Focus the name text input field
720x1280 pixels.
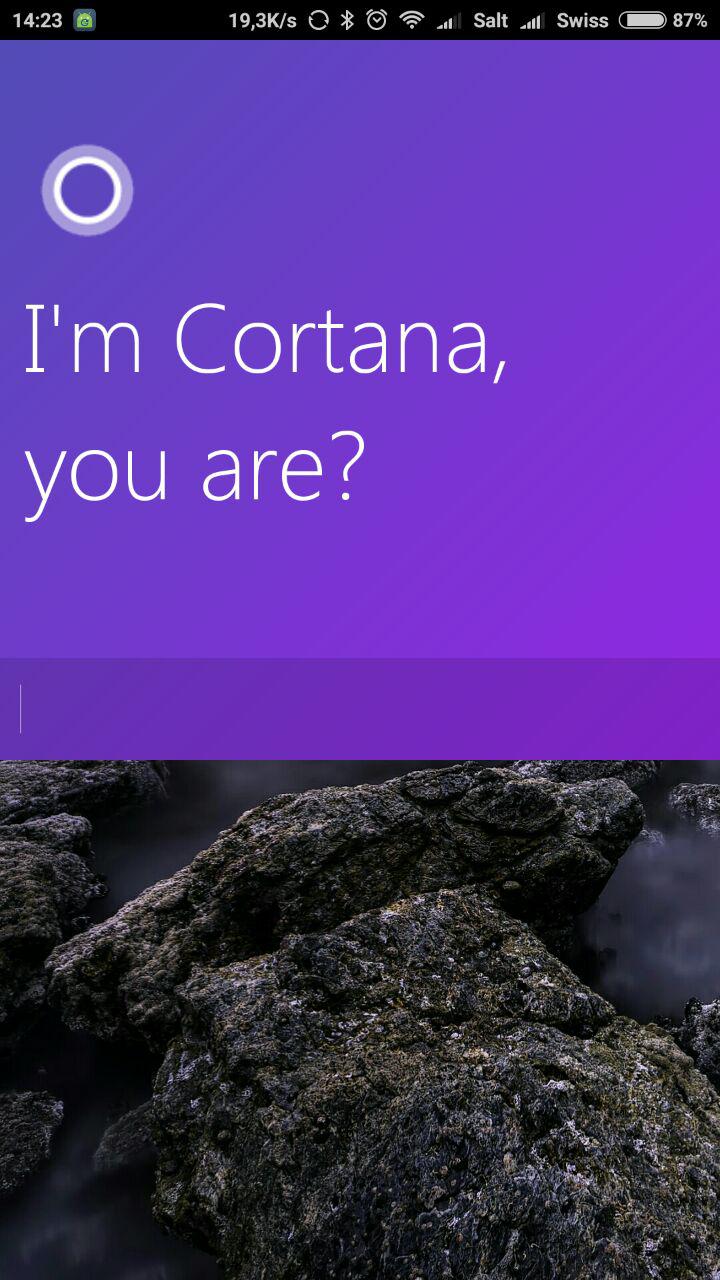[360, 709]
